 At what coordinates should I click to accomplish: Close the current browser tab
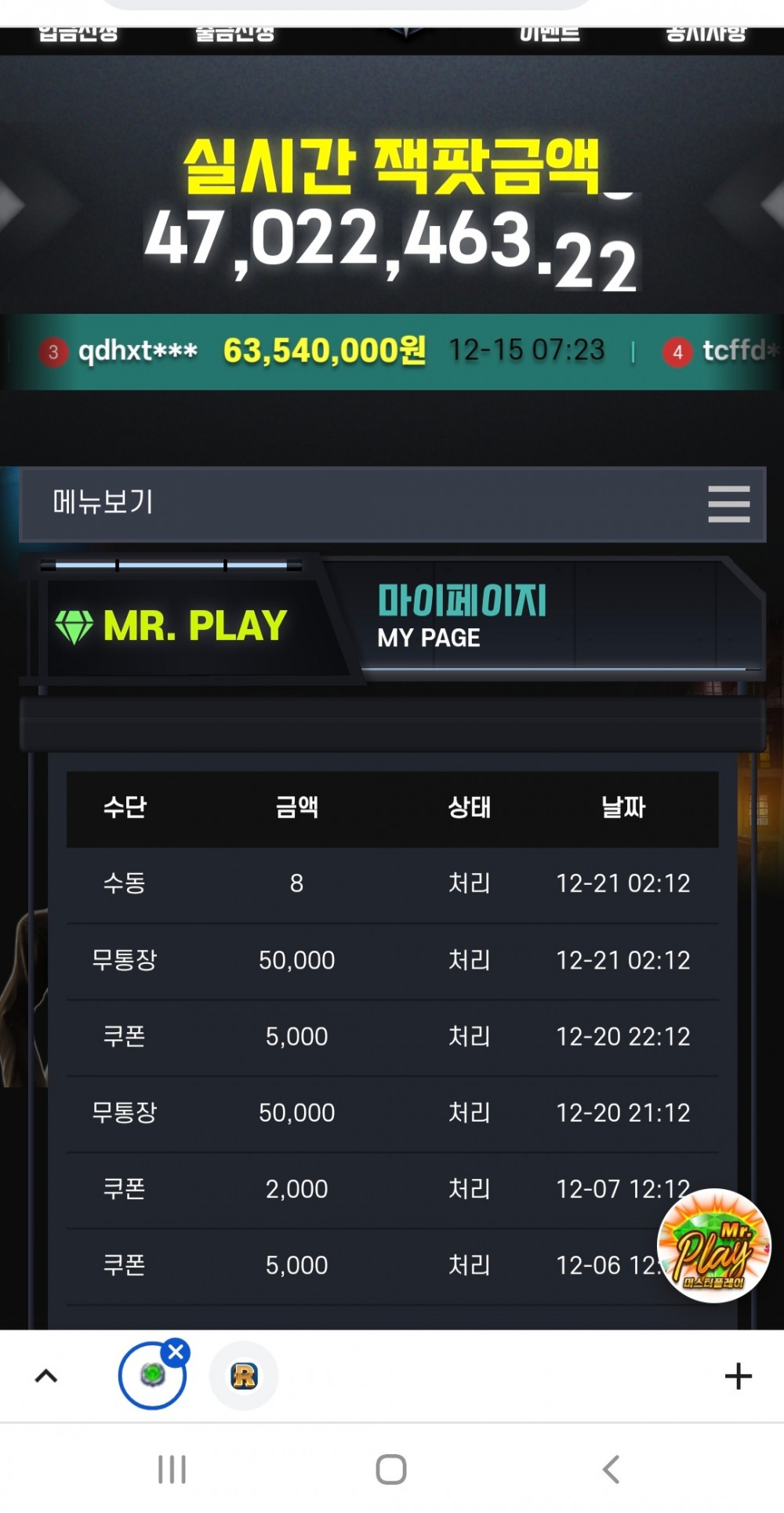pos(176,1352)
